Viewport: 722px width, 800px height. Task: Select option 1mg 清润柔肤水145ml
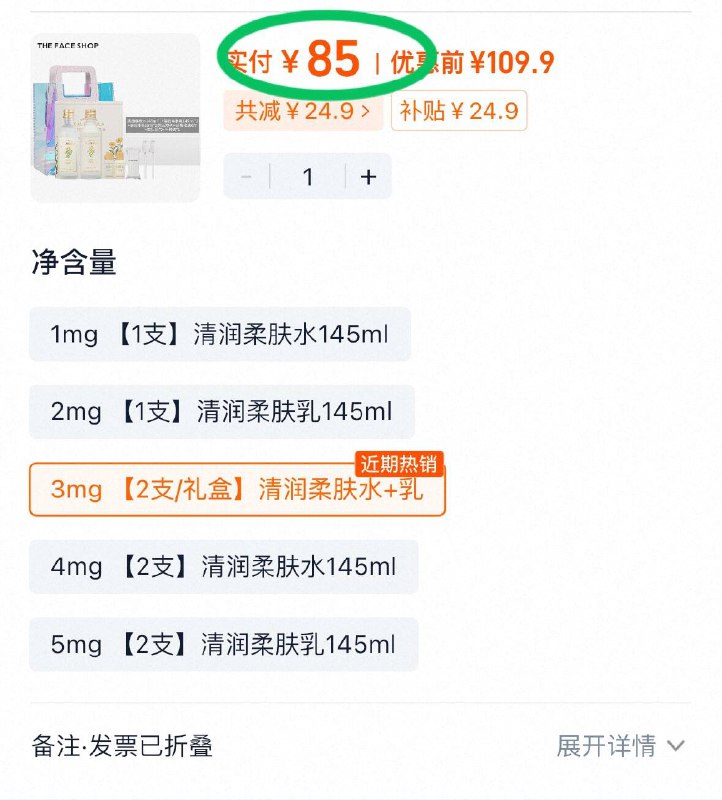click(x=220, y=334)
